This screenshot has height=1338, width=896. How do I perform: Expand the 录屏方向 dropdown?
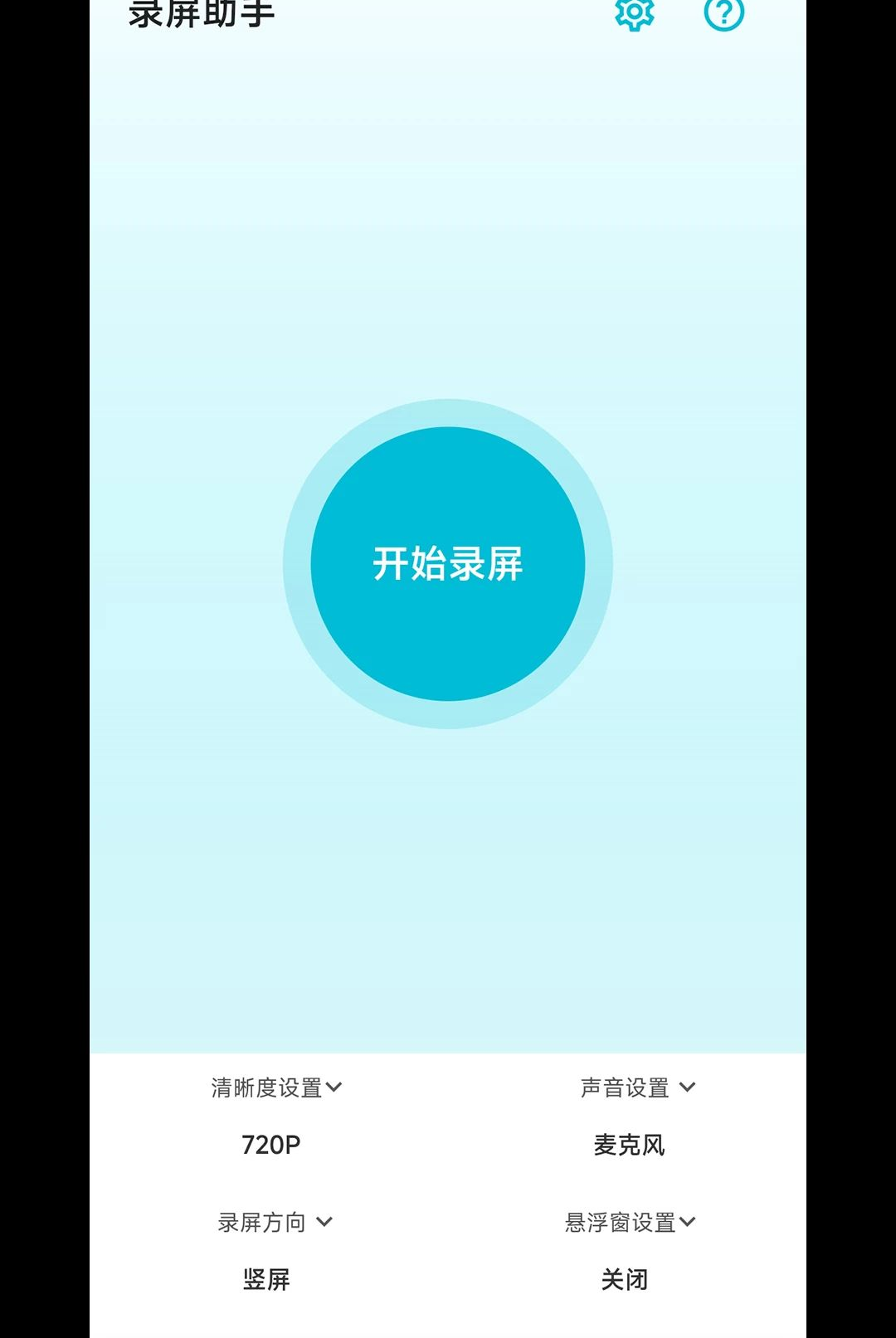275,1222
